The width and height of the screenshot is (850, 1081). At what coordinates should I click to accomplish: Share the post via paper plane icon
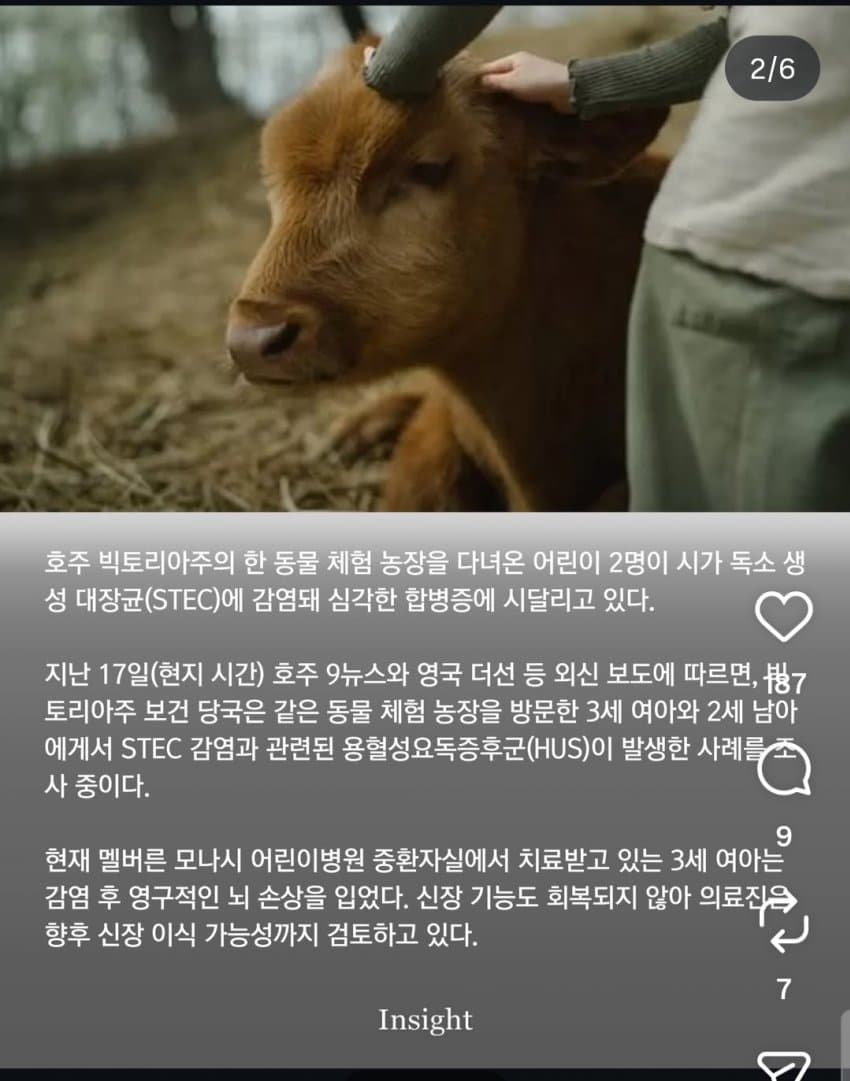coord(784,1066)
